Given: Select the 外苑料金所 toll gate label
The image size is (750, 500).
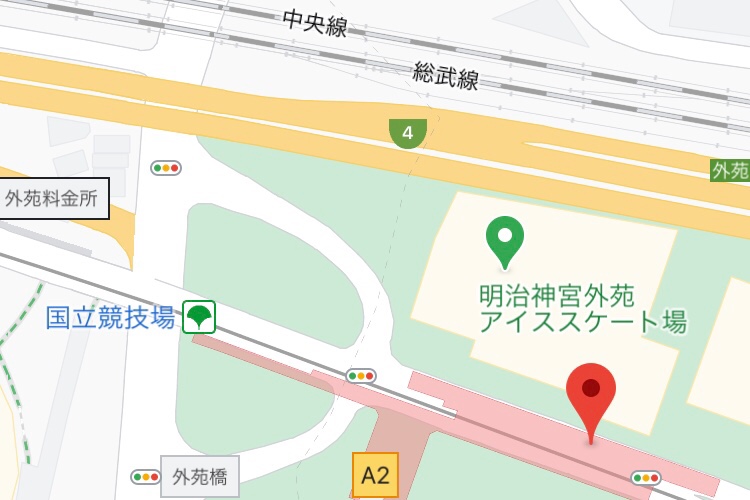Looking at the screenshot, I should 52,198.
